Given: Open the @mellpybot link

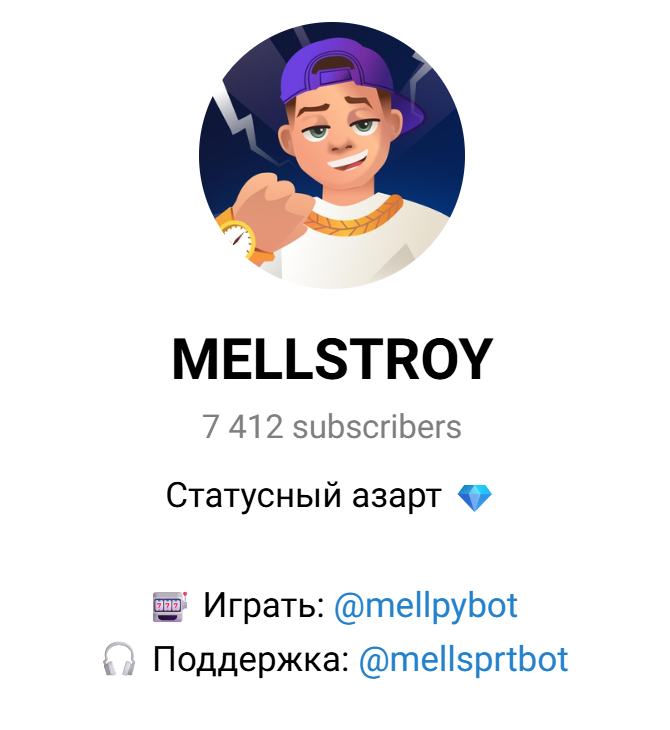Looking at the screenshot, I should point(425,606).
